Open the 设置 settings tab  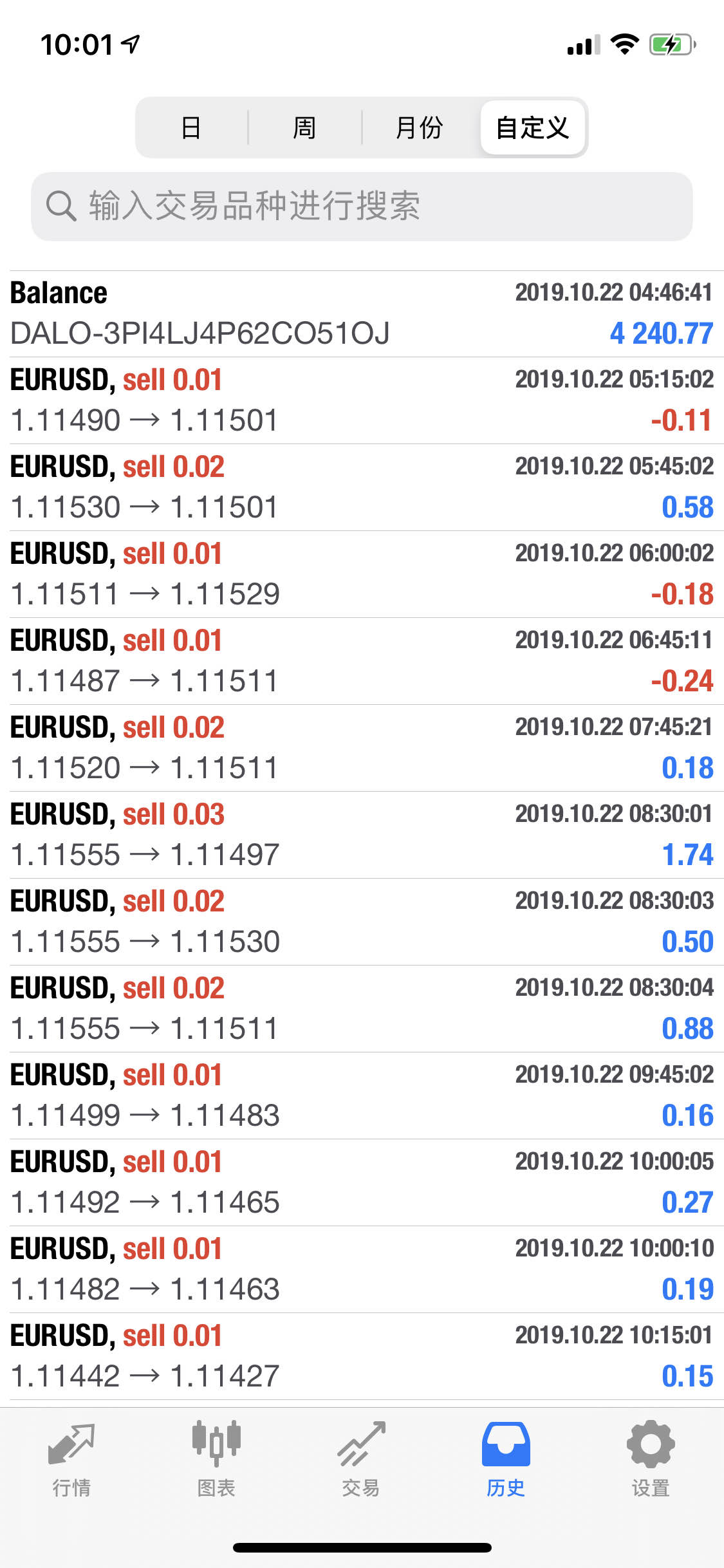pyautogui.click(x=651, y=1458)
